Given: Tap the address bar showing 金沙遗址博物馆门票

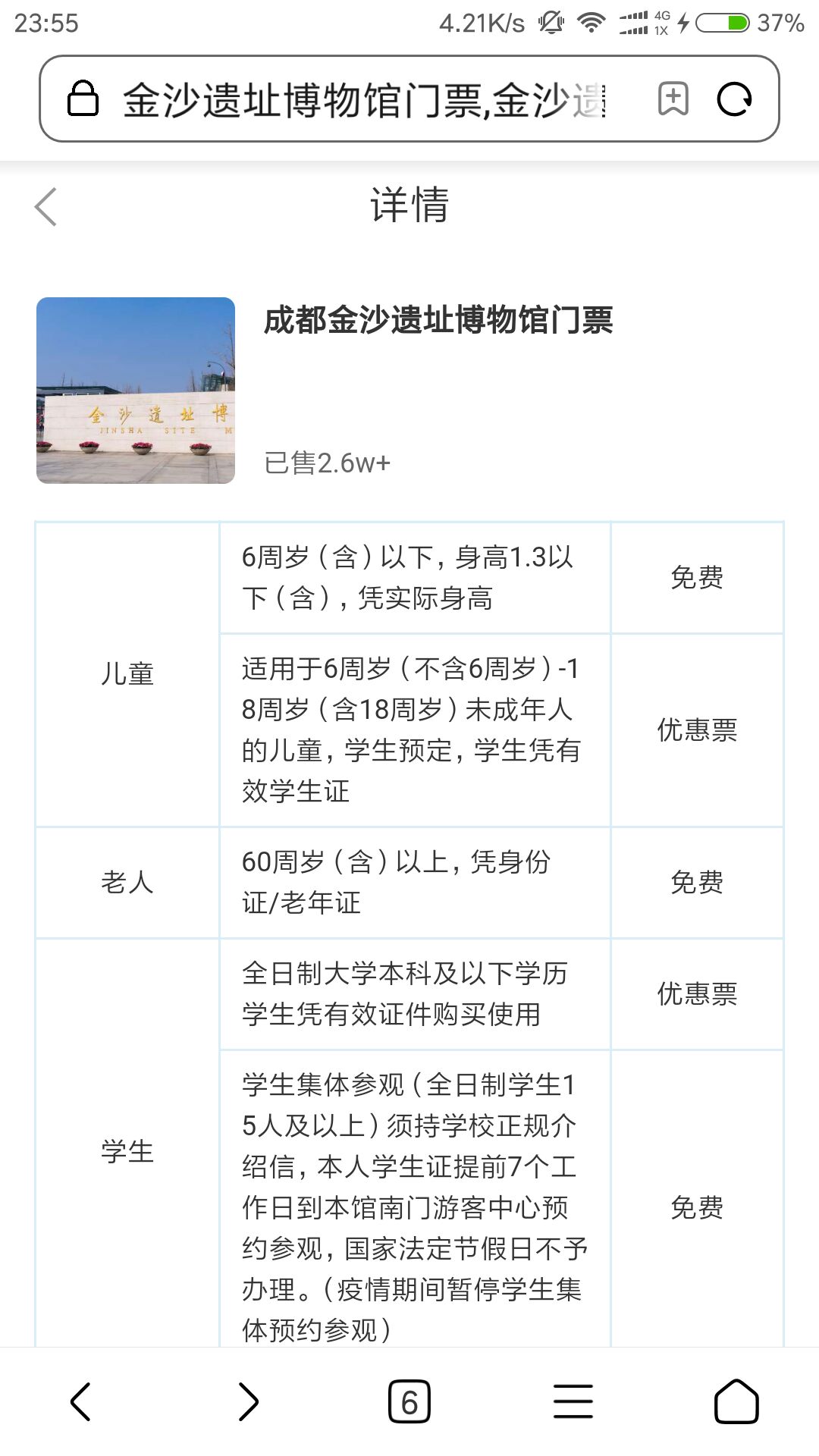Looking at the screenshot, I should 364,99.
